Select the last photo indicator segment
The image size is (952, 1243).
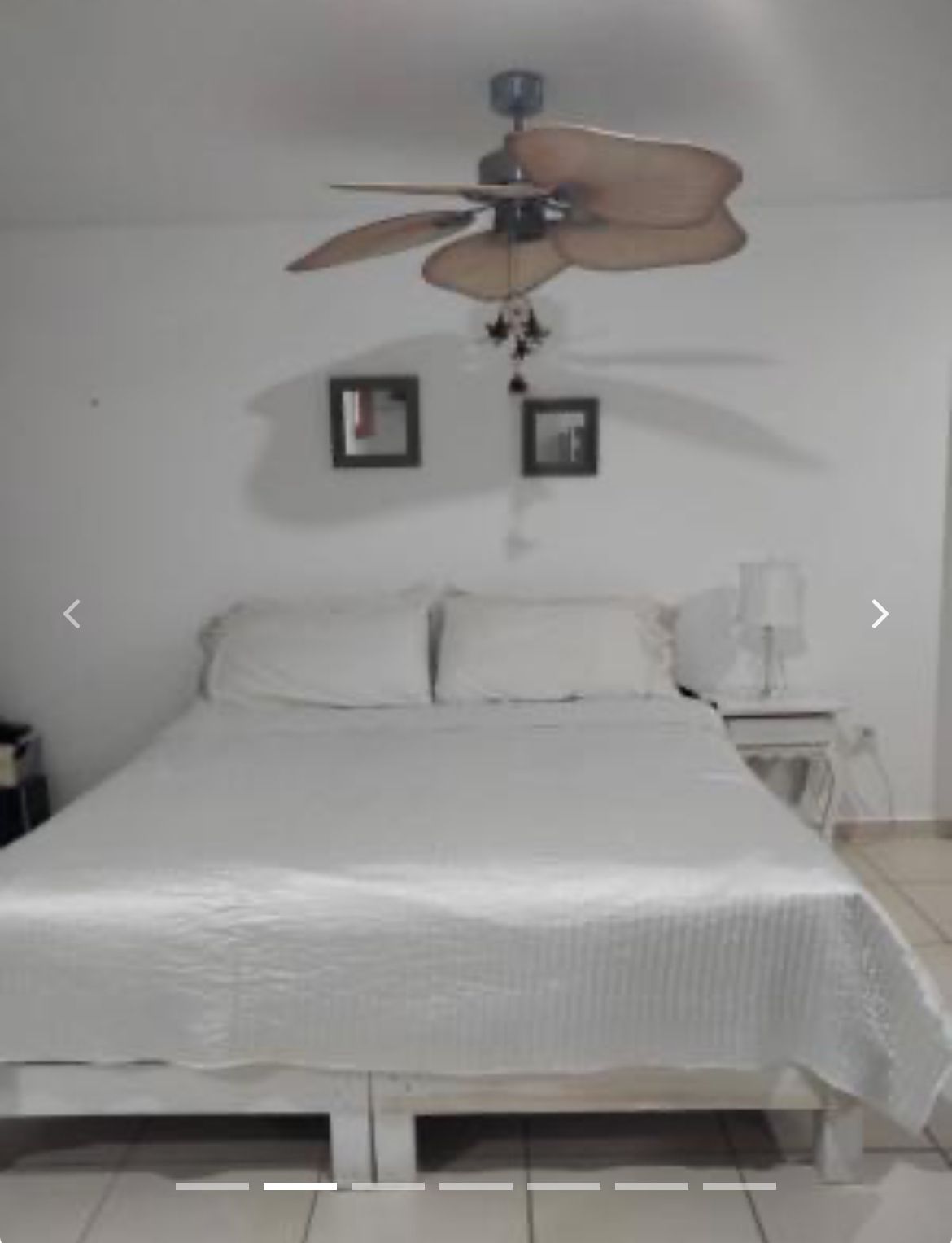tap(739, 1186)
